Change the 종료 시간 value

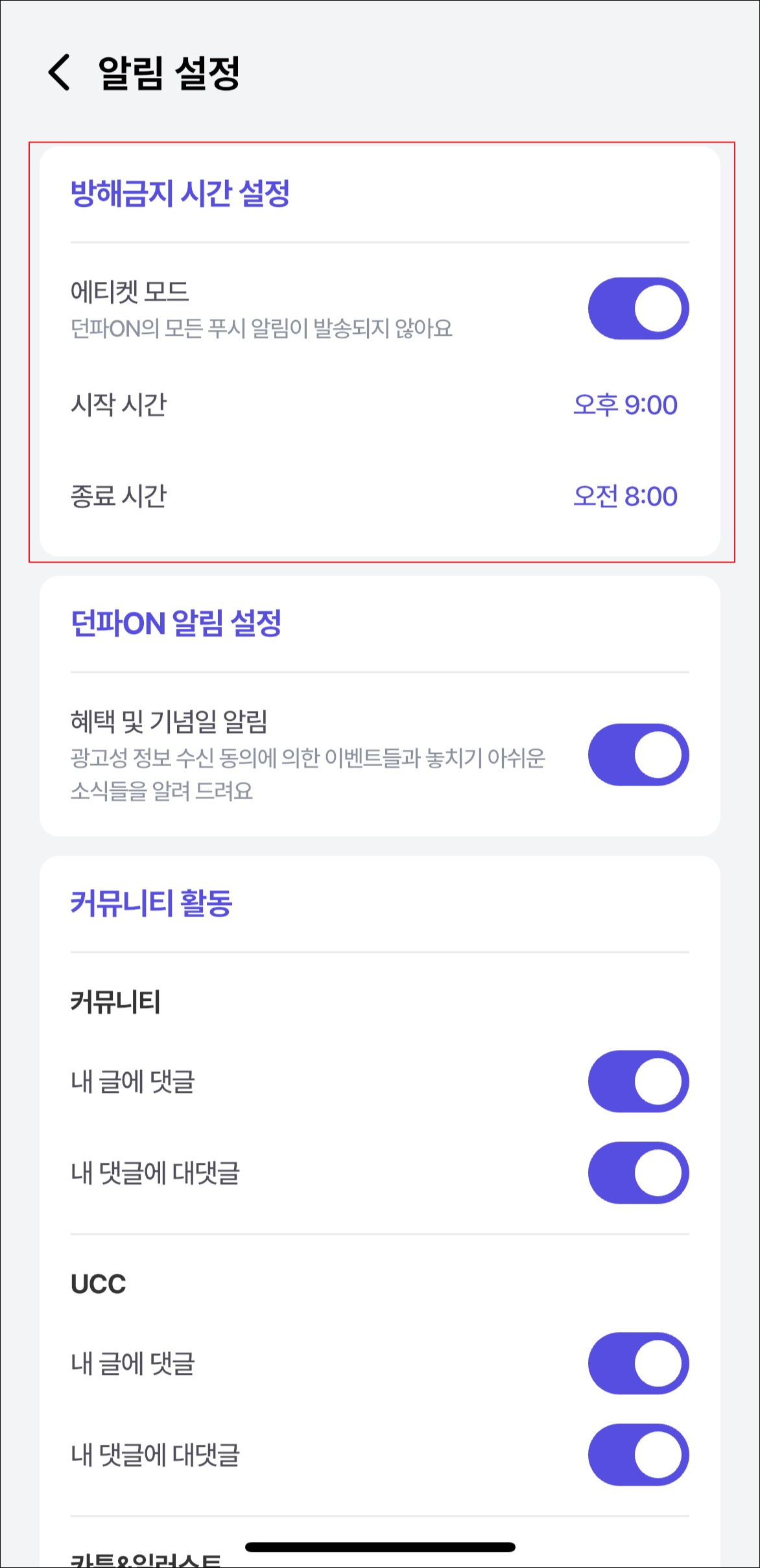tap(625, 497)
